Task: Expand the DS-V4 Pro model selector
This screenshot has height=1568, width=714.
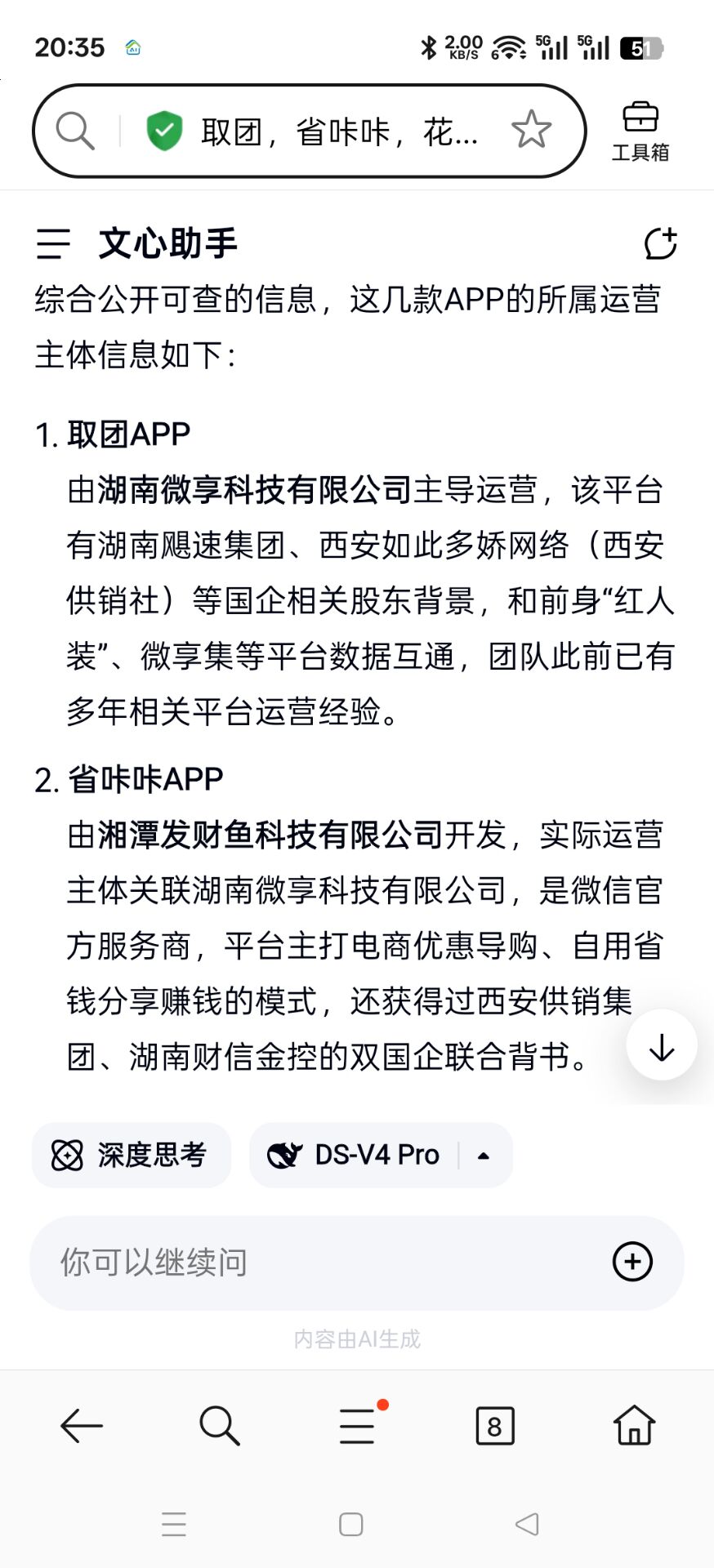Action: click(381, 1155)
